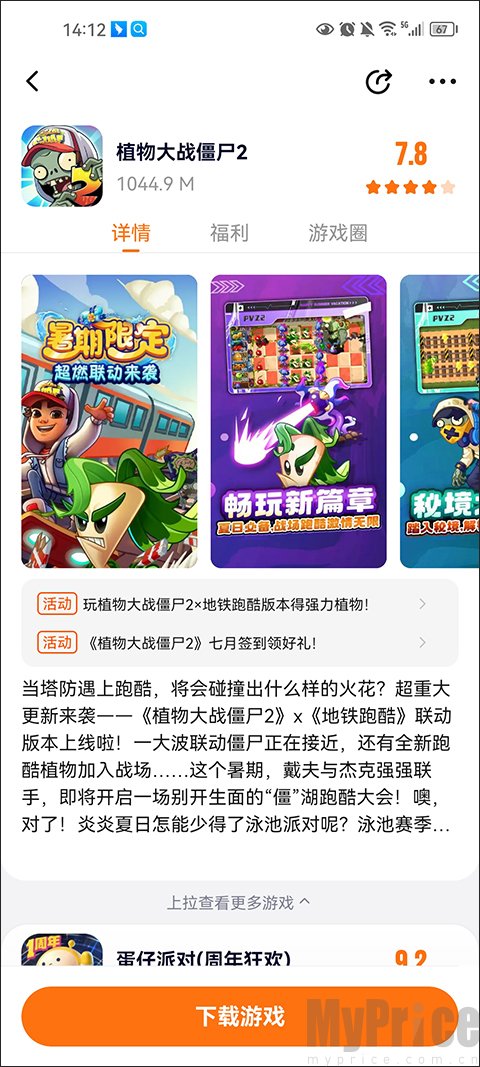
Task: Go back using the top-left arrow
Action: point(32,81)
